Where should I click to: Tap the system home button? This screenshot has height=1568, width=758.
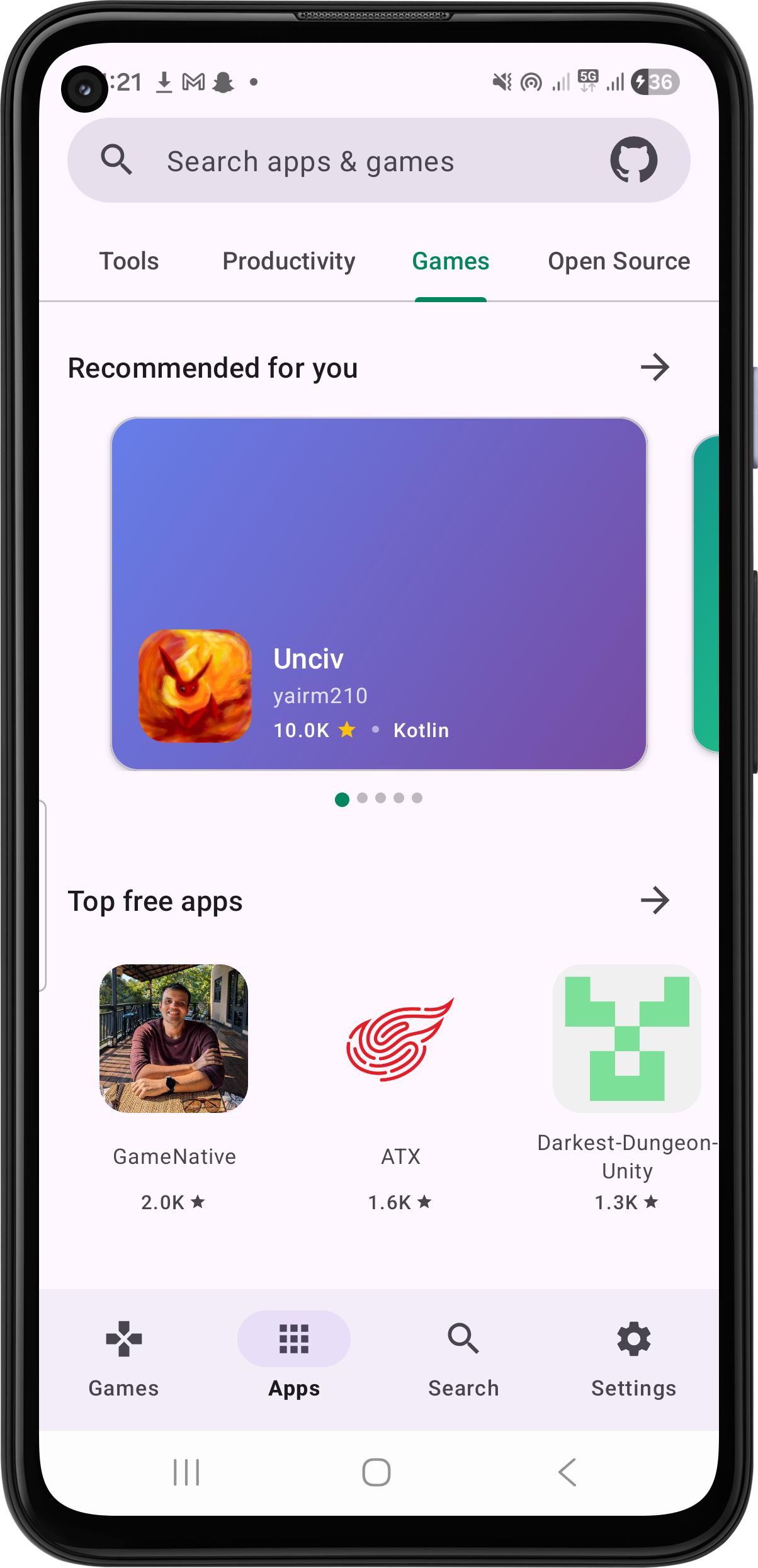(376, 1472)
